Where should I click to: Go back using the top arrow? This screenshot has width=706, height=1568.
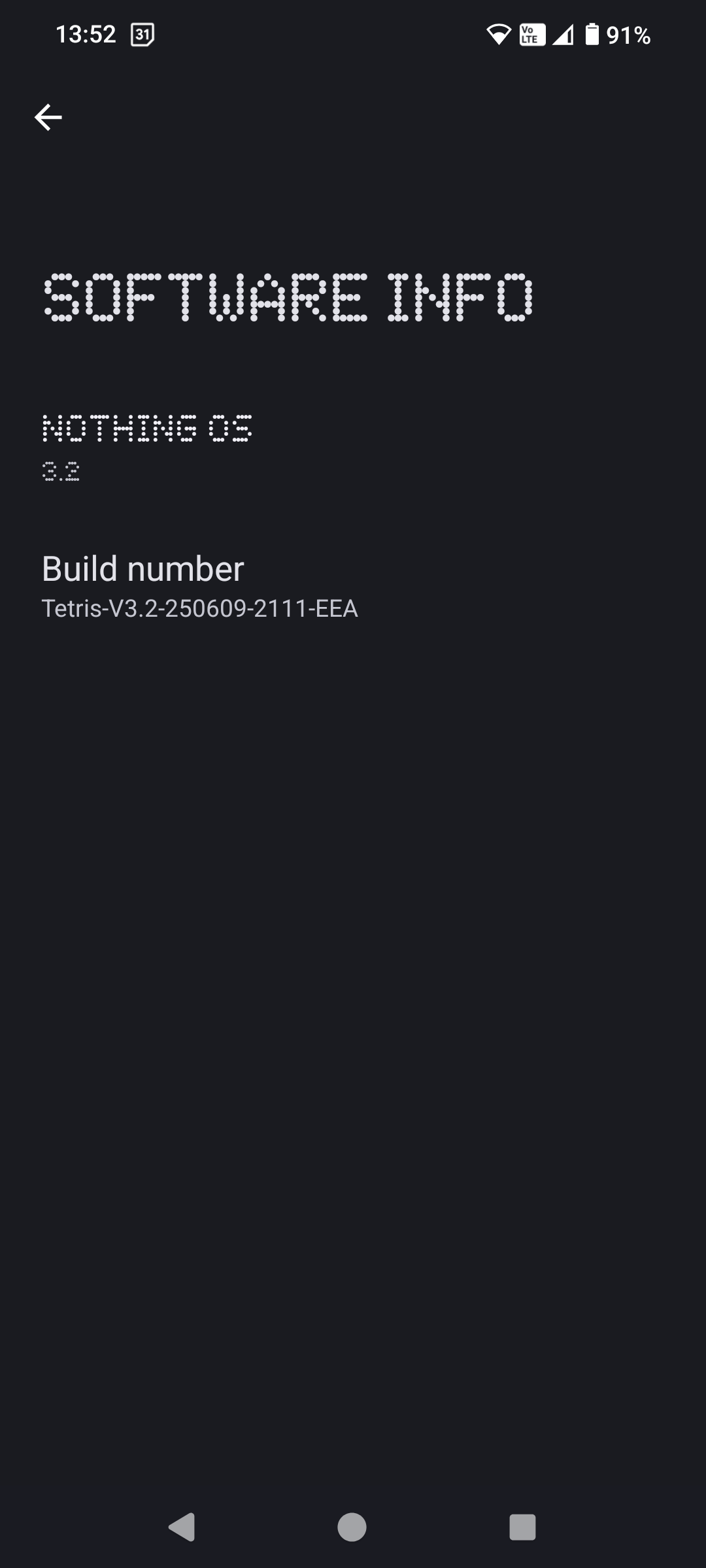point(48,118)
